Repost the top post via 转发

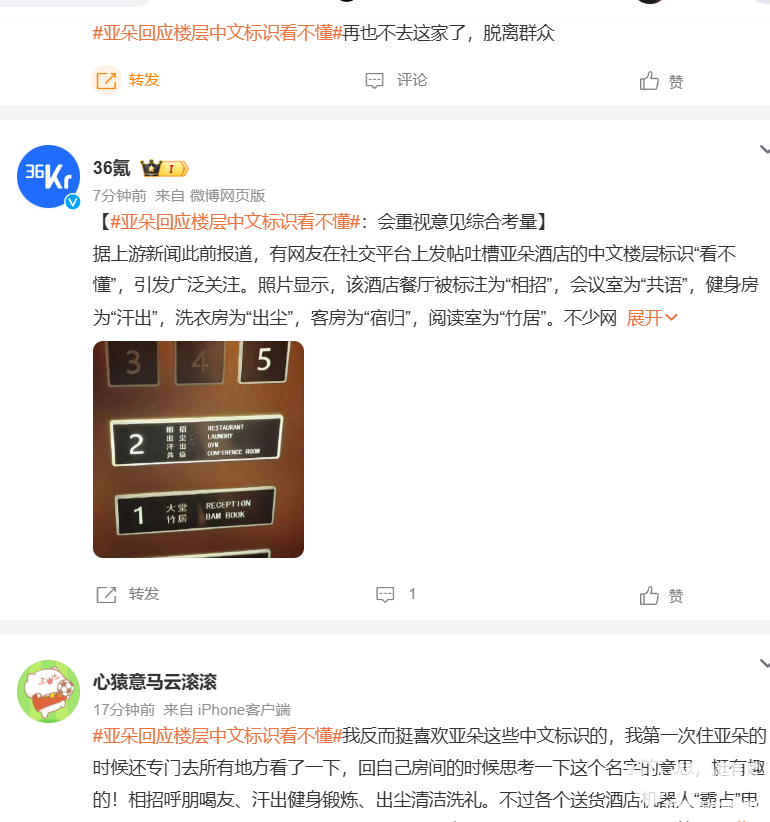(x=126, y=80)
